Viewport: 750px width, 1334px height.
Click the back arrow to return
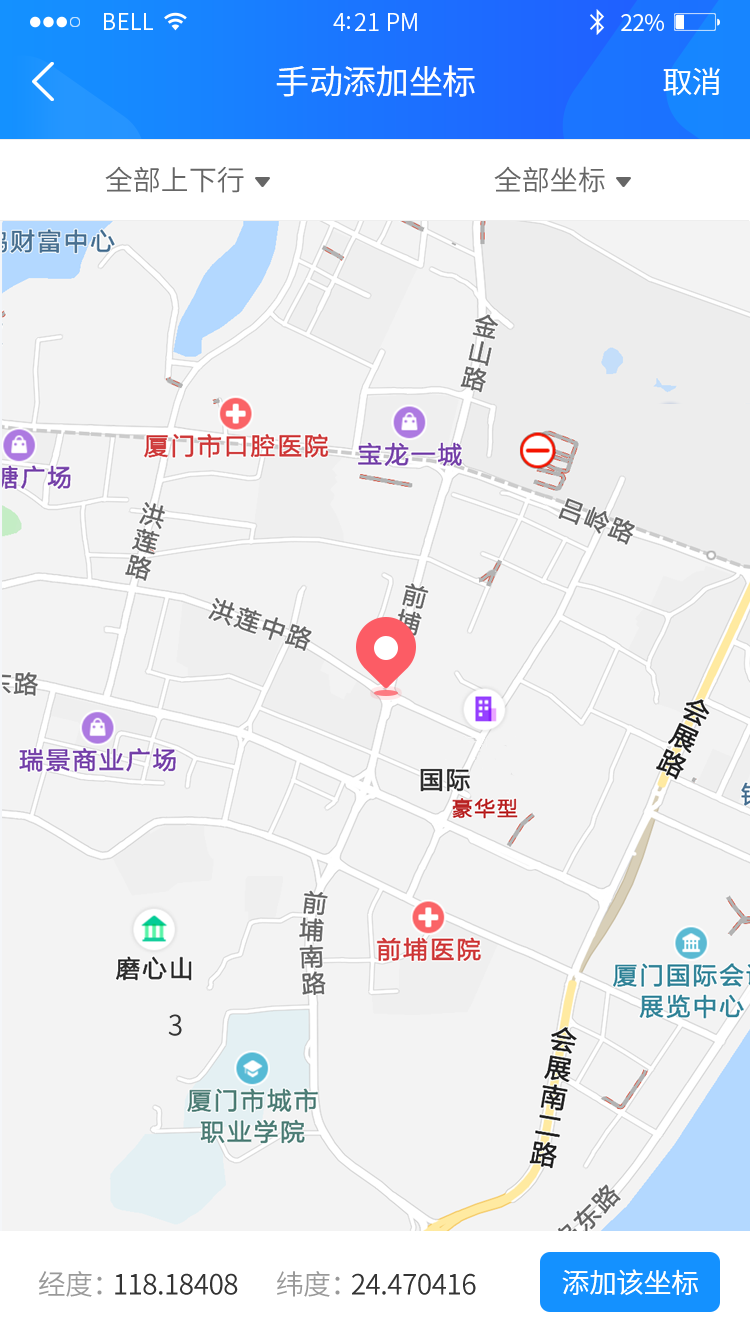tap(42, 82)
